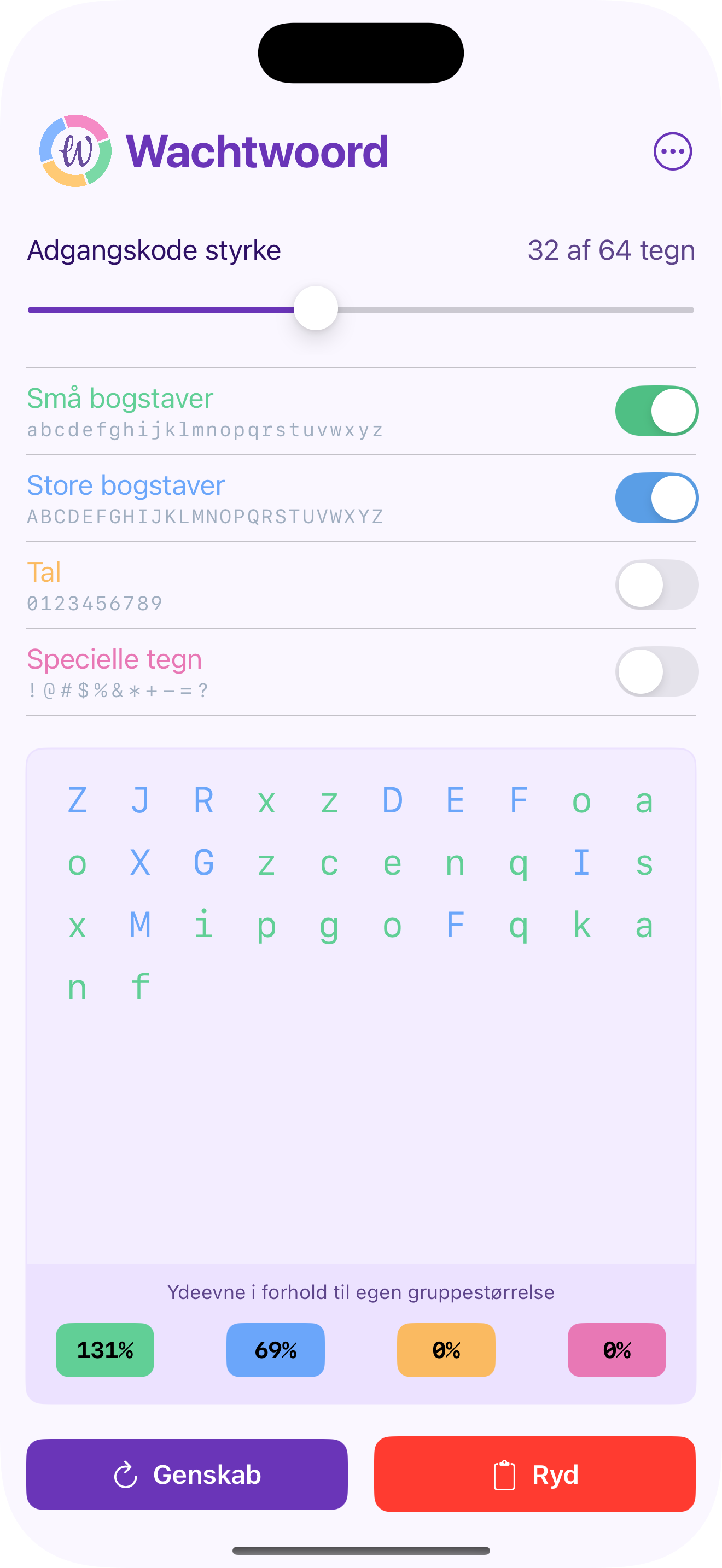Regenerate password with Genskab button
Viewport: 722px width, 1568px height.
tap(187, 1473)
